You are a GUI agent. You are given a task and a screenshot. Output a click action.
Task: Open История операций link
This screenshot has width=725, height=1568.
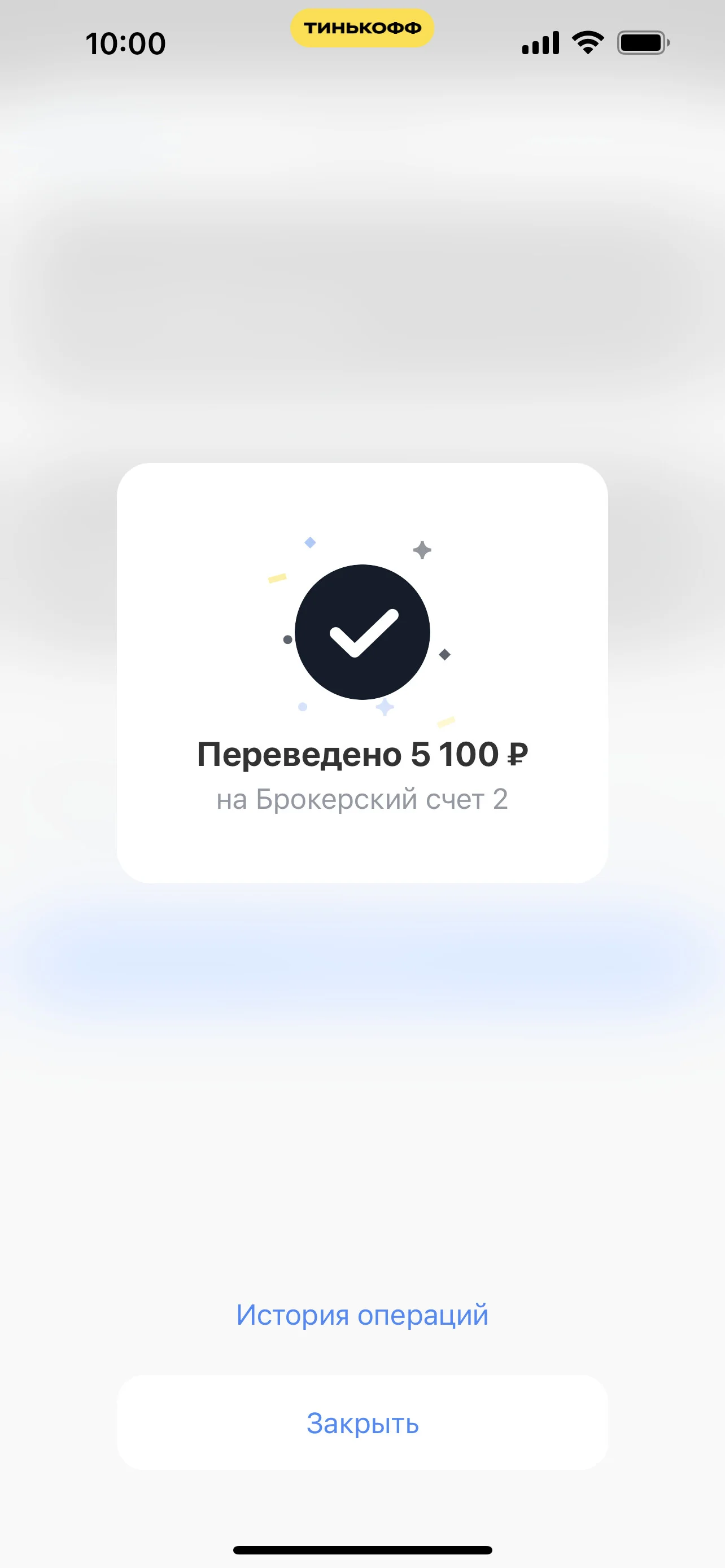coord(362,1315)
